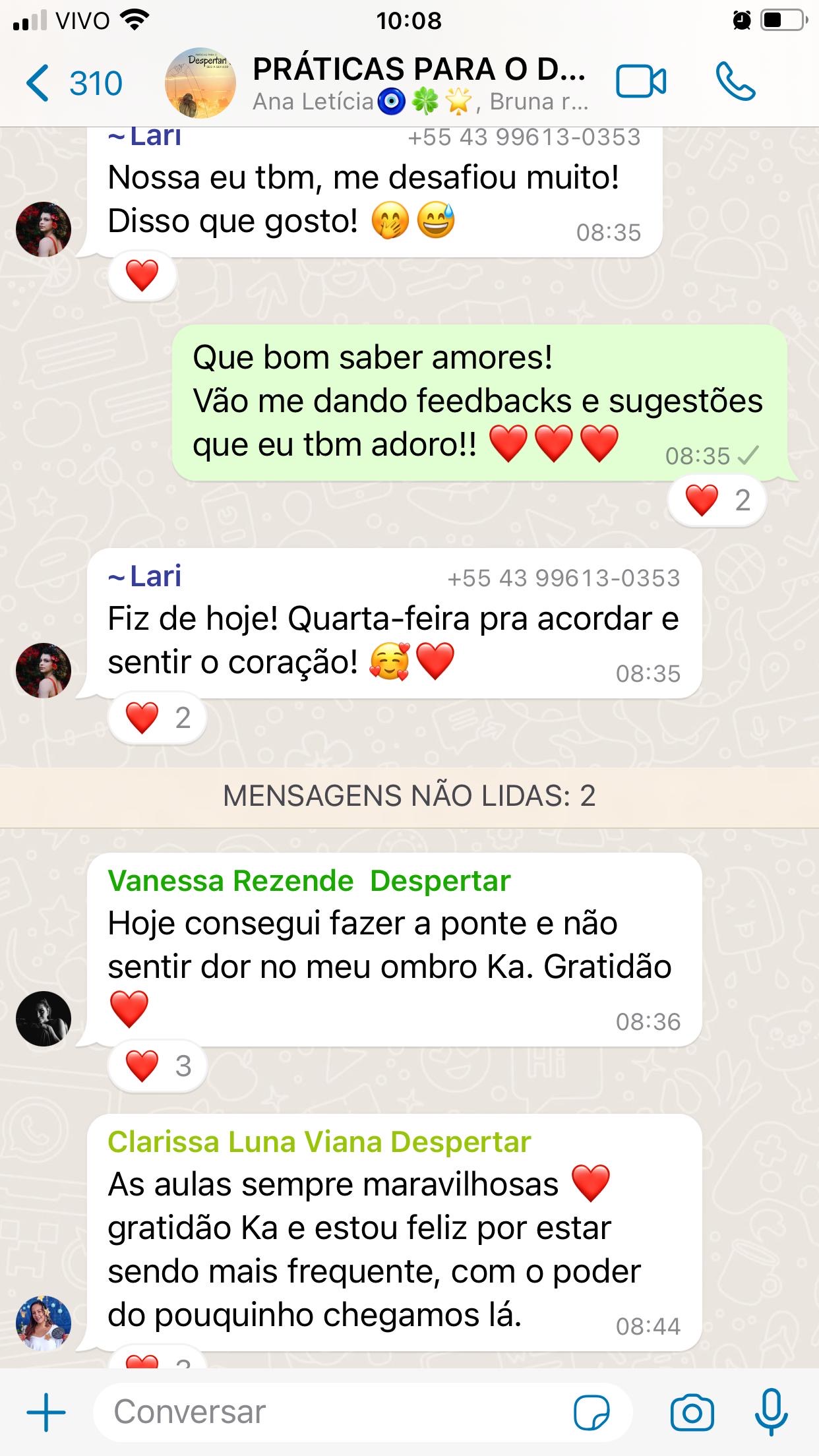The height and width of the screenshot is (1456, 819).
Task: Go back to the chat list
Action: pos(73,84)
